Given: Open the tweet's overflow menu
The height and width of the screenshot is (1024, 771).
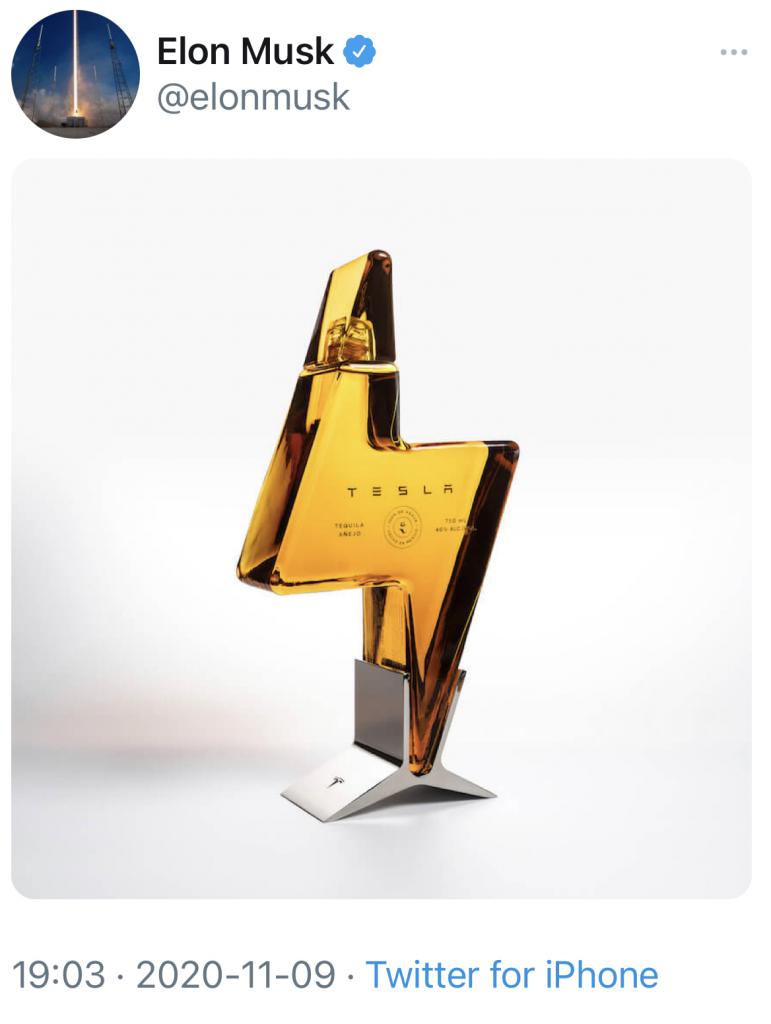Looking at the screenshot, I should [734, 52].
